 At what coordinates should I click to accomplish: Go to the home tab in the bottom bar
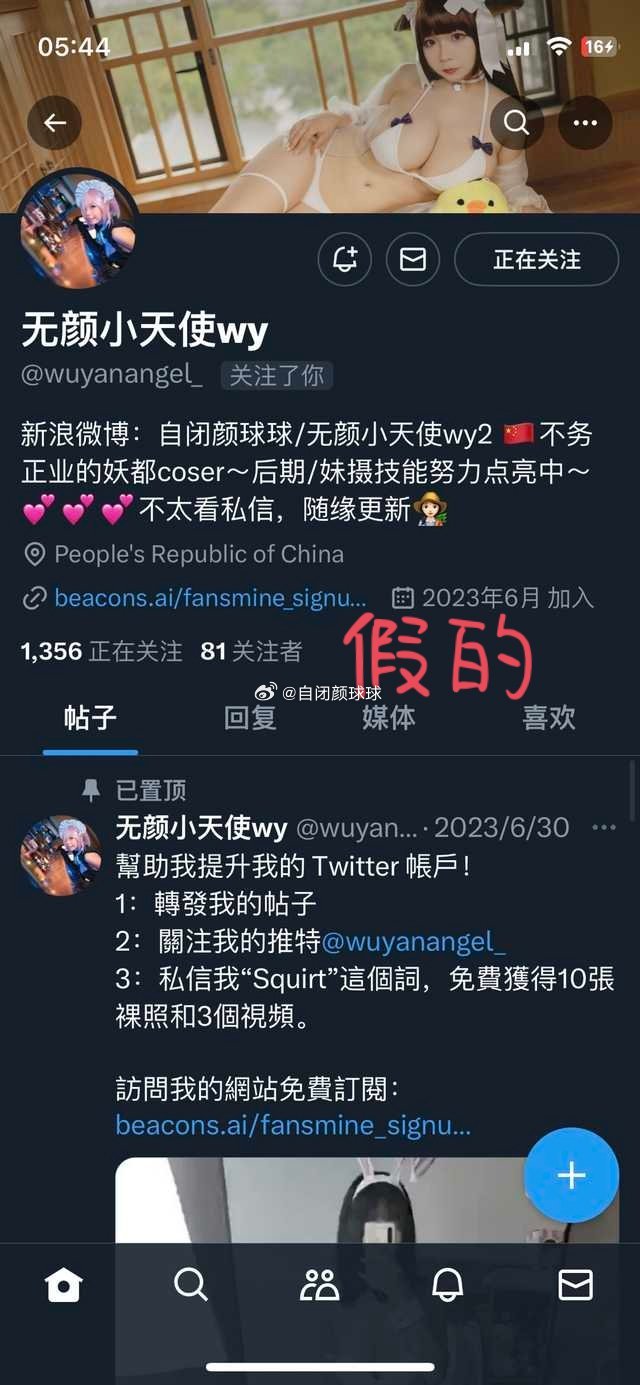coord(63,1285)
